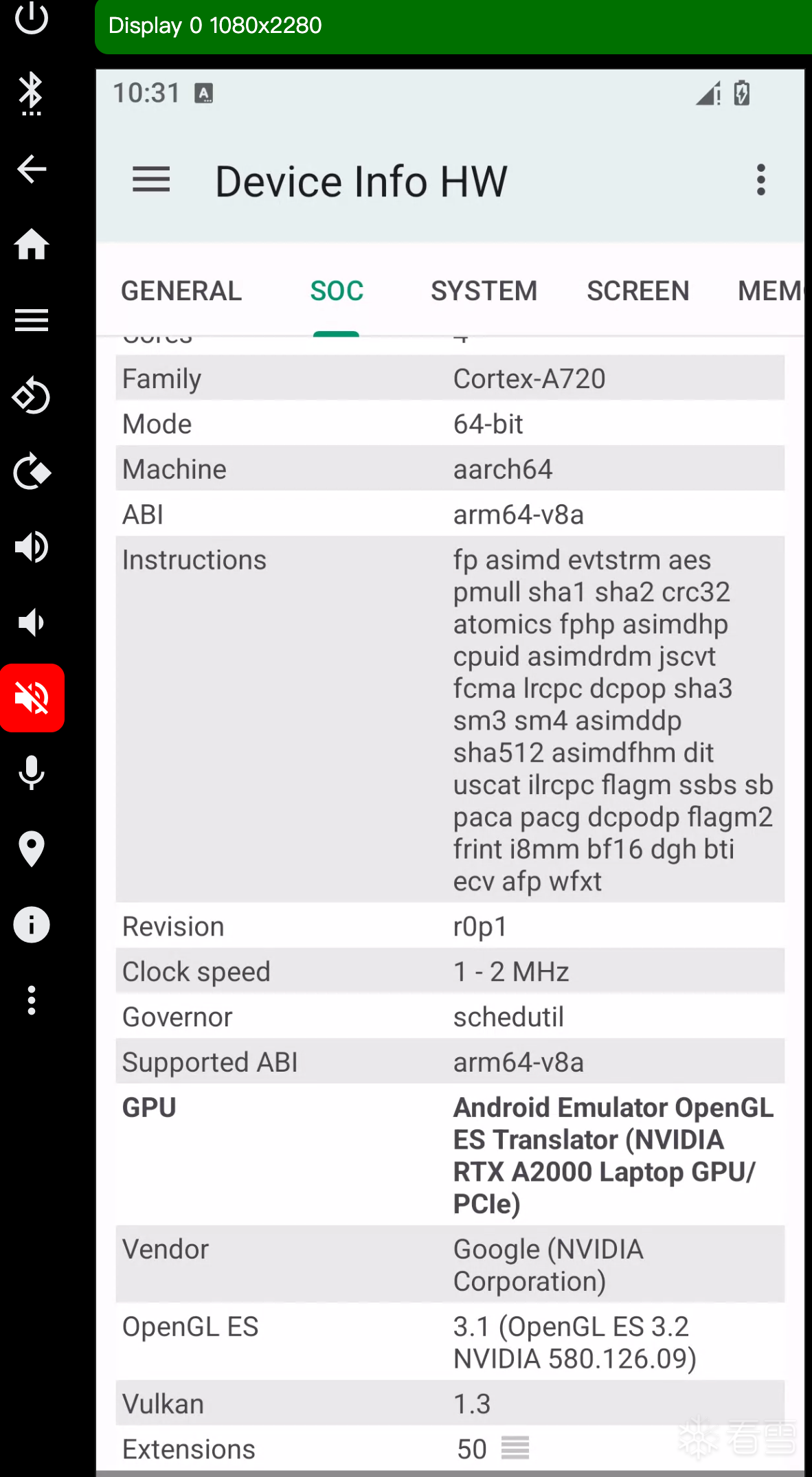This screenshot has width=812, height=1477.
Task: Toggle the red mute sound button
Action: [32, 698]
